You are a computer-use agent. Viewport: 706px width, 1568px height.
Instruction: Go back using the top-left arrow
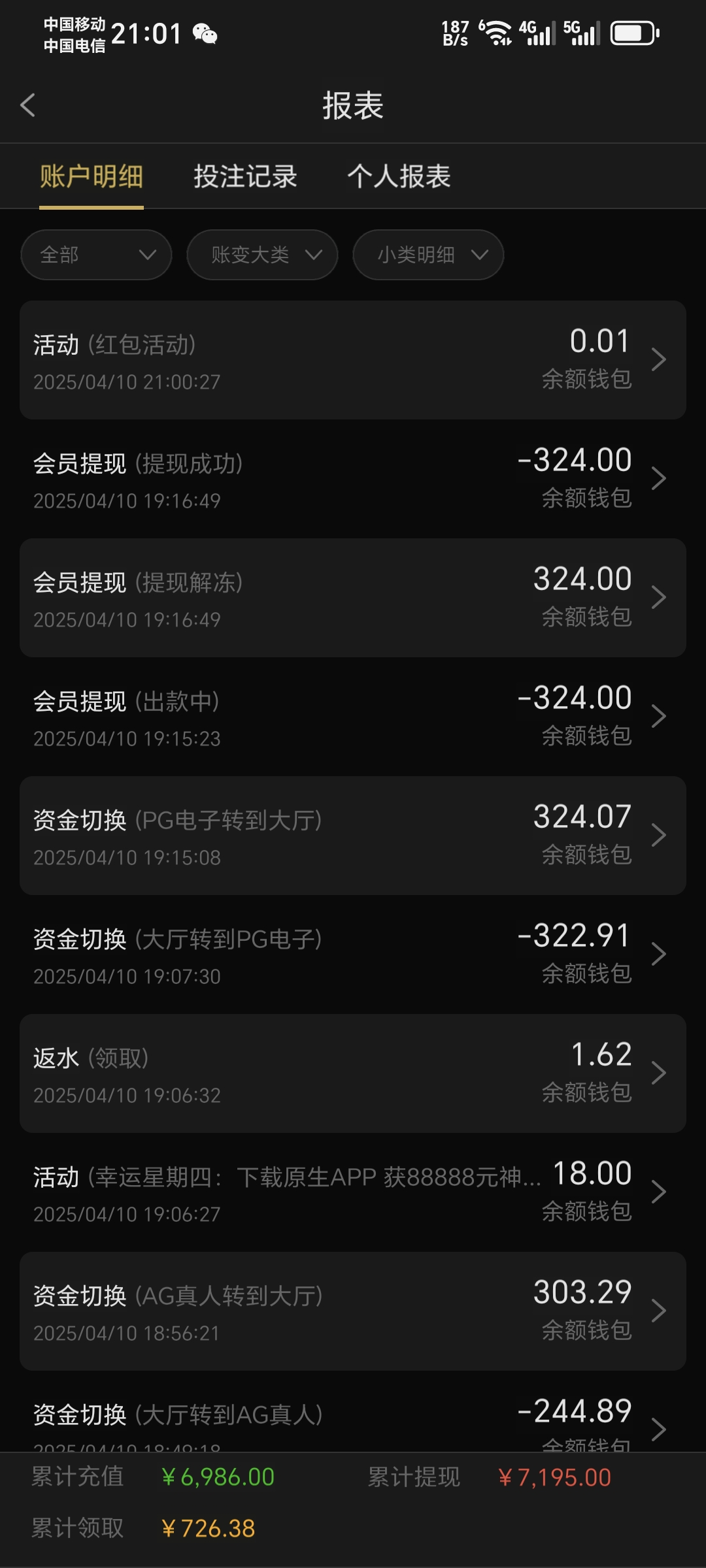point(27,105)
